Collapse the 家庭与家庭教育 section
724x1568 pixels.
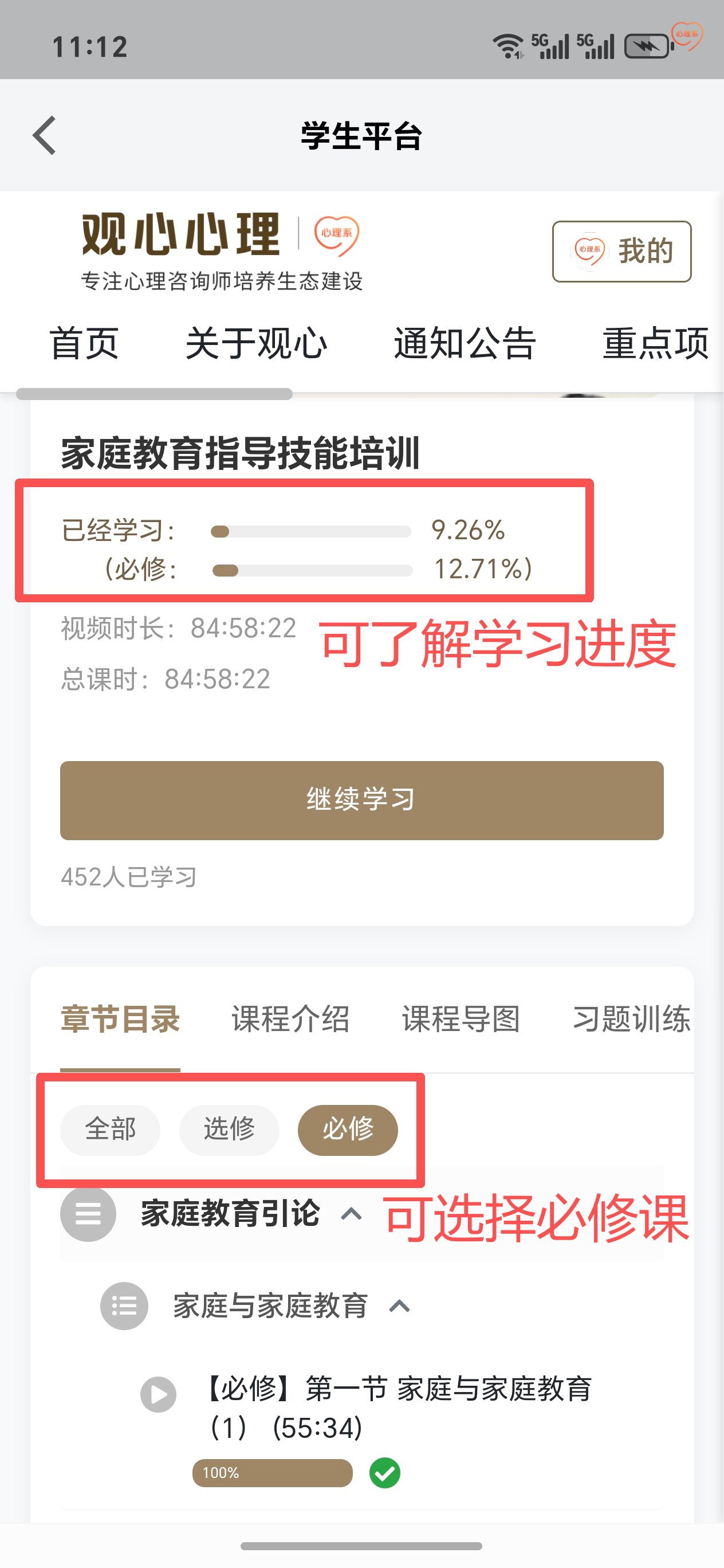click(x=399, y=1306)
